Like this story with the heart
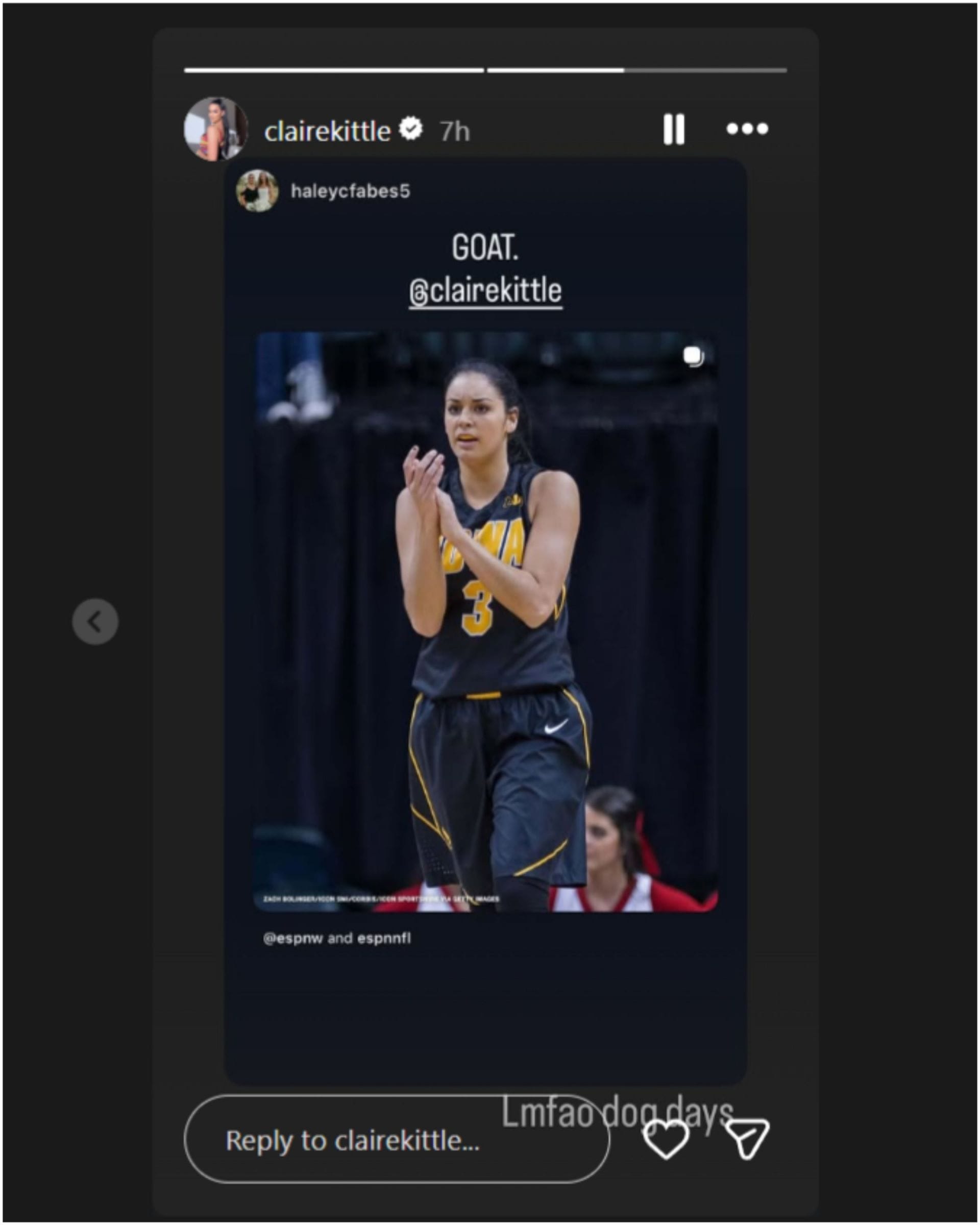Screen dimensions: 980x1225 coord(665,1139)
